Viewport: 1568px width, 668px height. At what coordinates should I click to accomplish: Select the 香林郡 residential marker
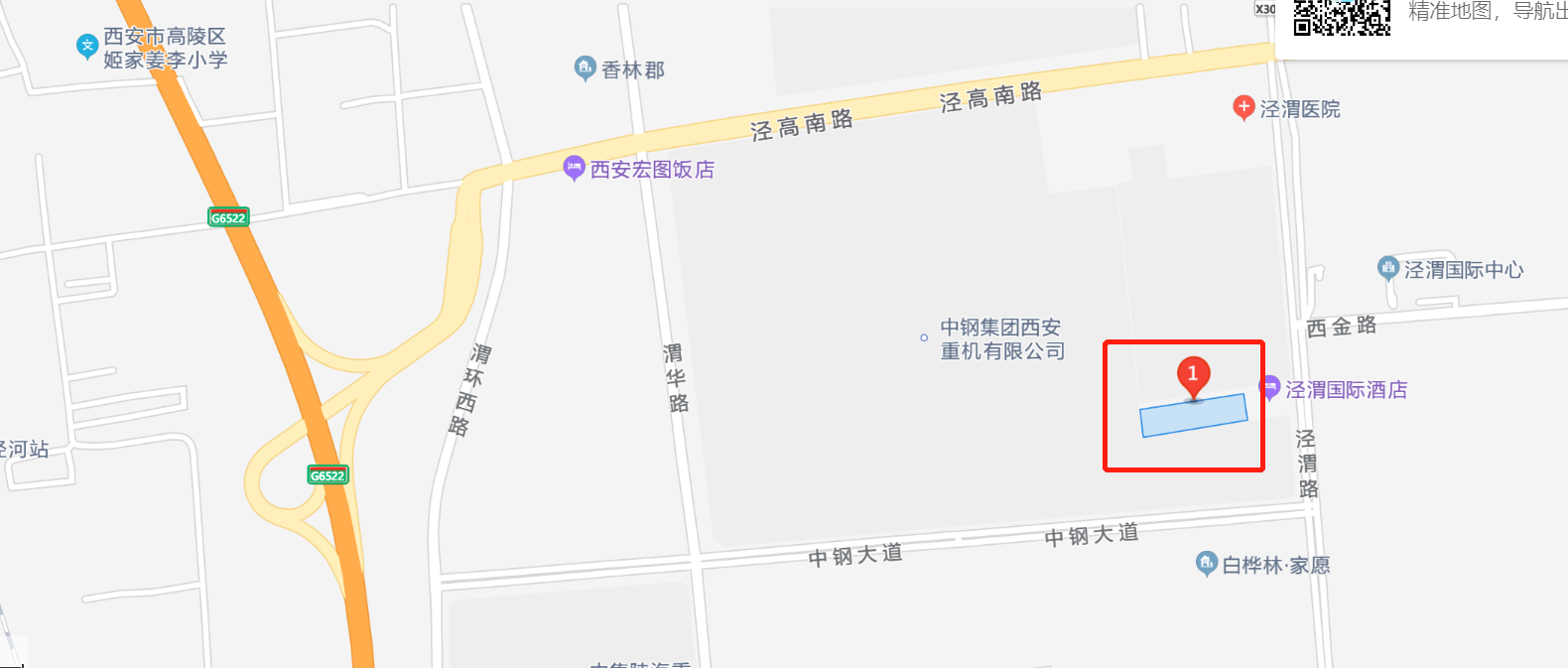[586, 67]
